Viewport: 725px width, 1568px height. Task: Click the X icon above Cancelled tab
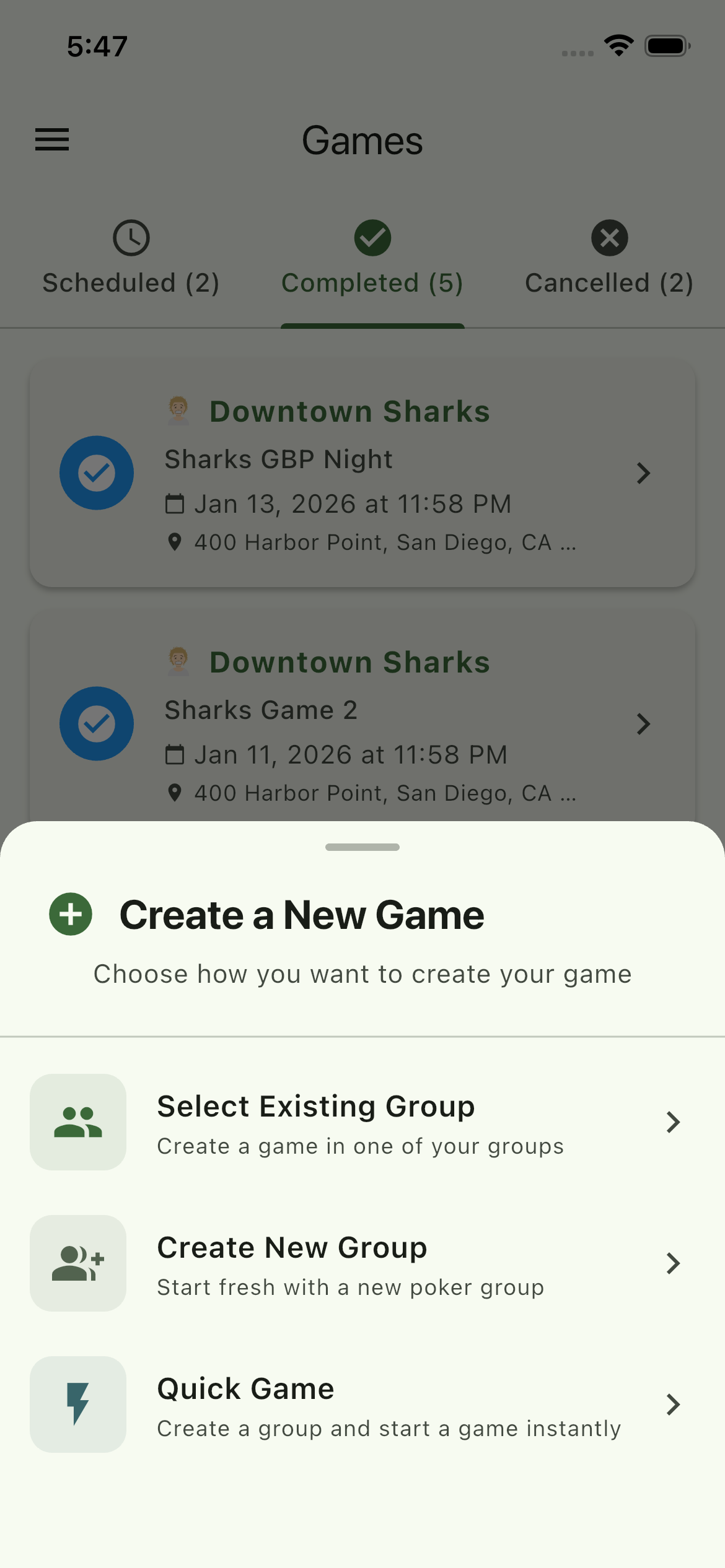[609, 238]
